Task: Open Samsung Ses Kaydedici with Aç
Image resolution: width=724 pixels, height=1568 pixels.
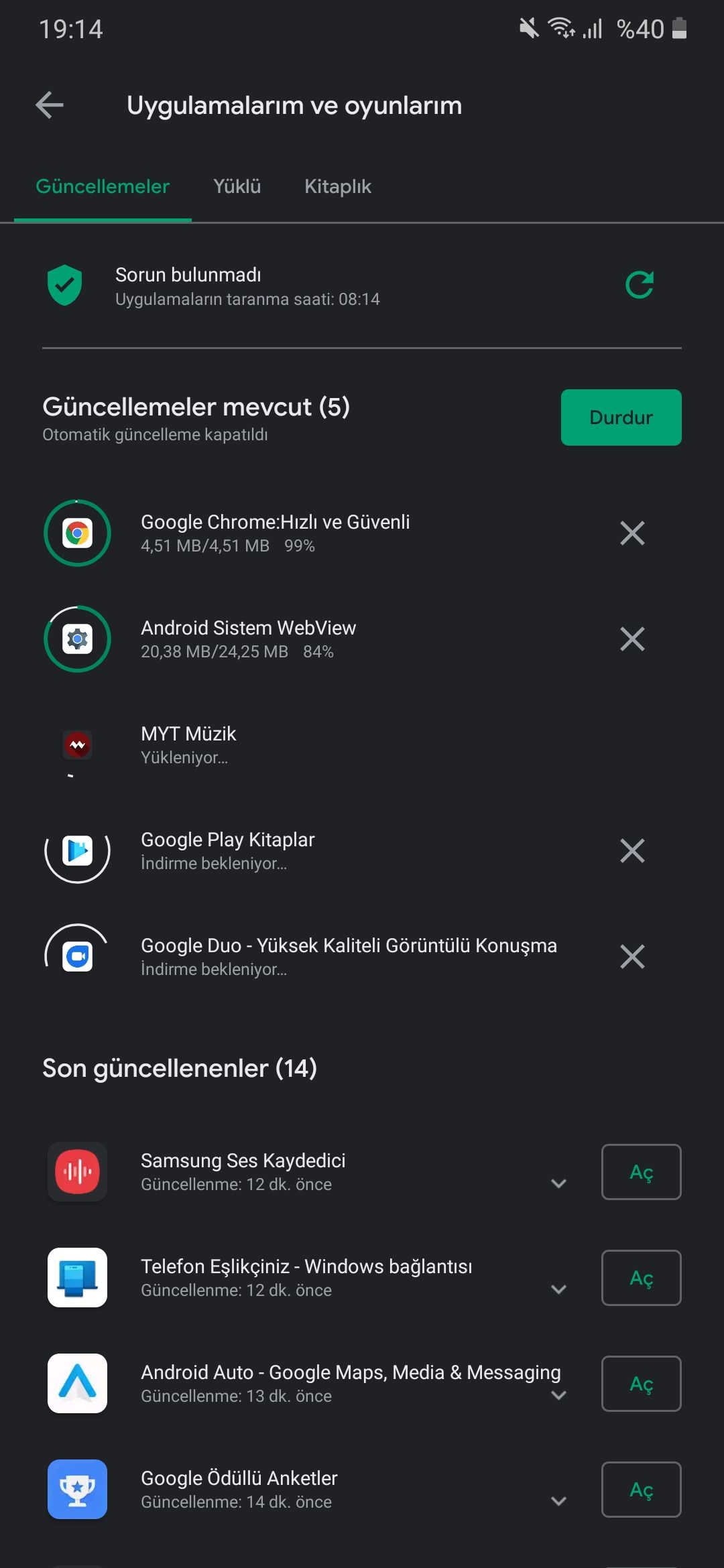Action: tap(641, 1172)
